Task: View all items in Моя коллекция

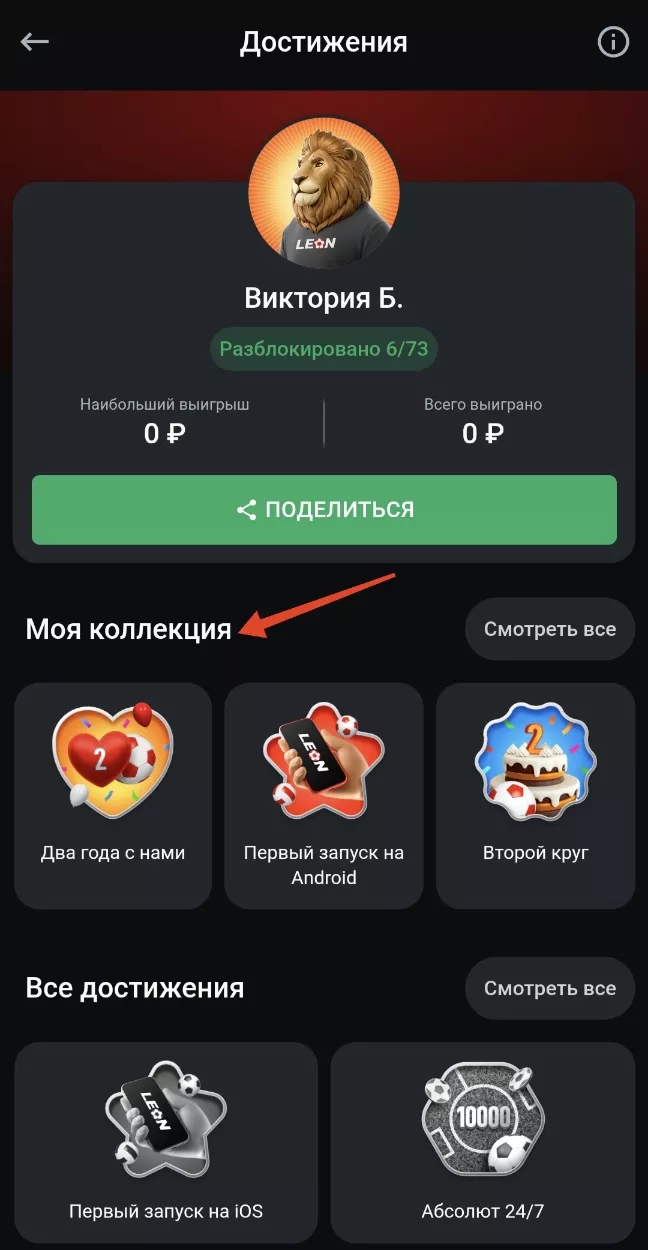Action: tap(549, 629)
